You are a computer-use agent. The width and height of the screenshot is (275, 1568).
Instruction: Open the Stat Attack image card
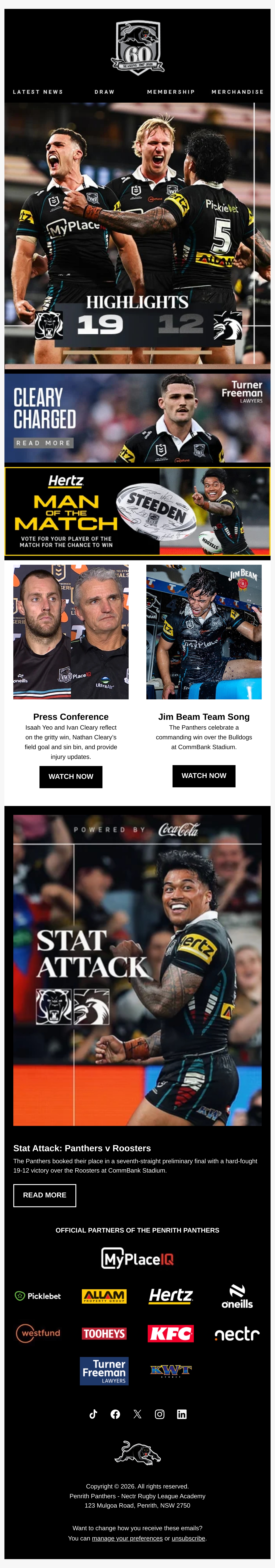[137, 970]
